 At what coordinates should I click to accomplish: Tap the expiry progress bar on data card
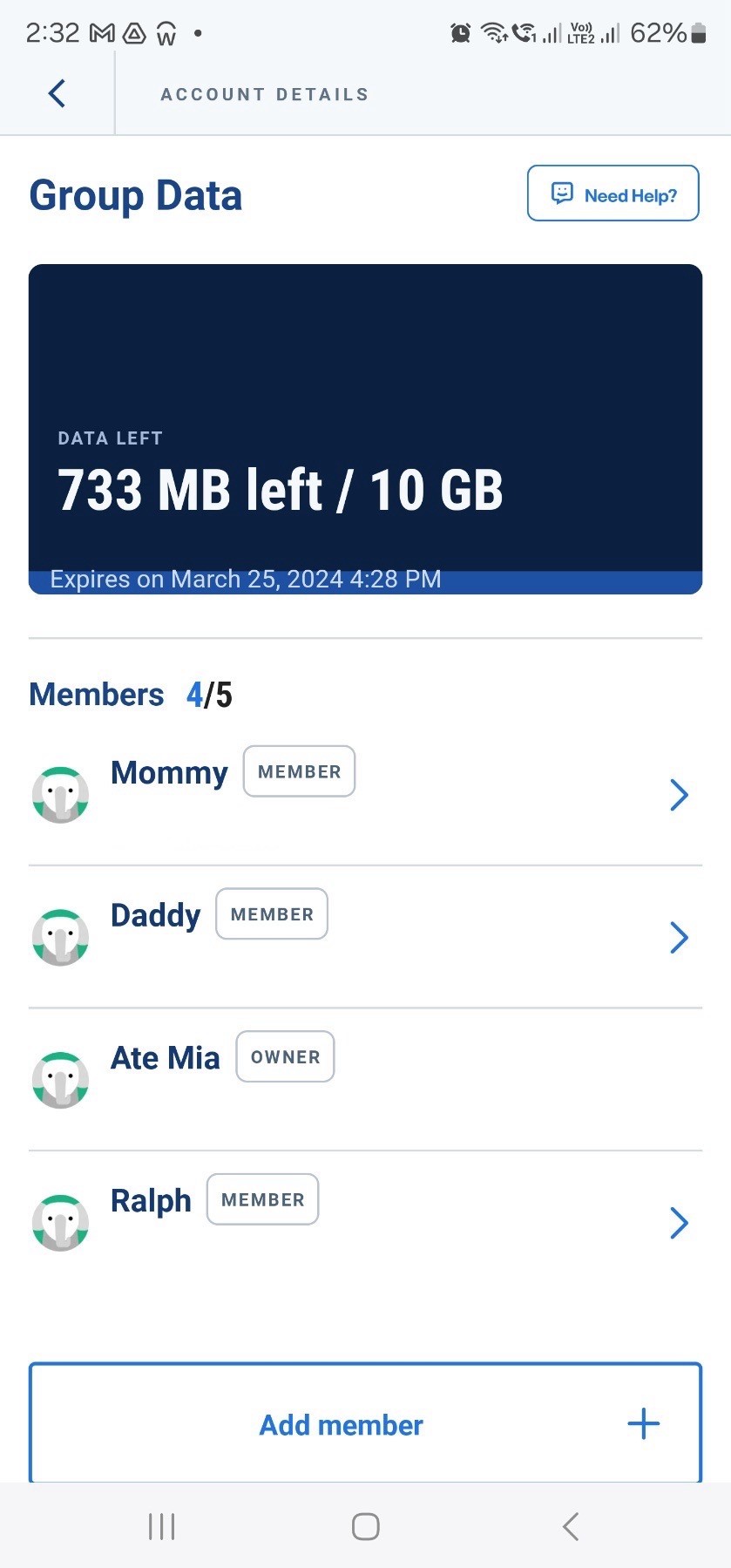[365, 579]
